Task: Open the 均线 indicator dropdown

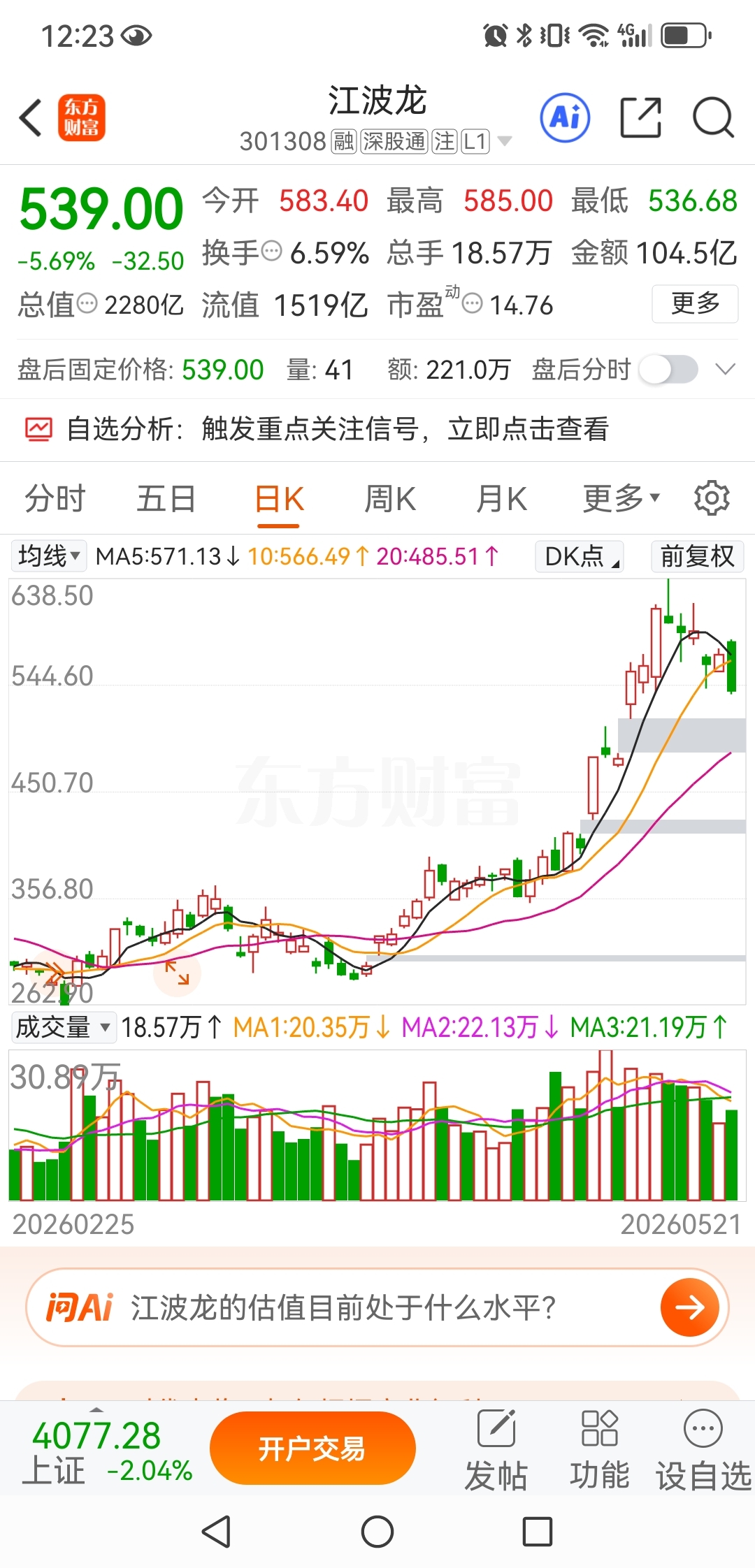Action: point(48,556)
